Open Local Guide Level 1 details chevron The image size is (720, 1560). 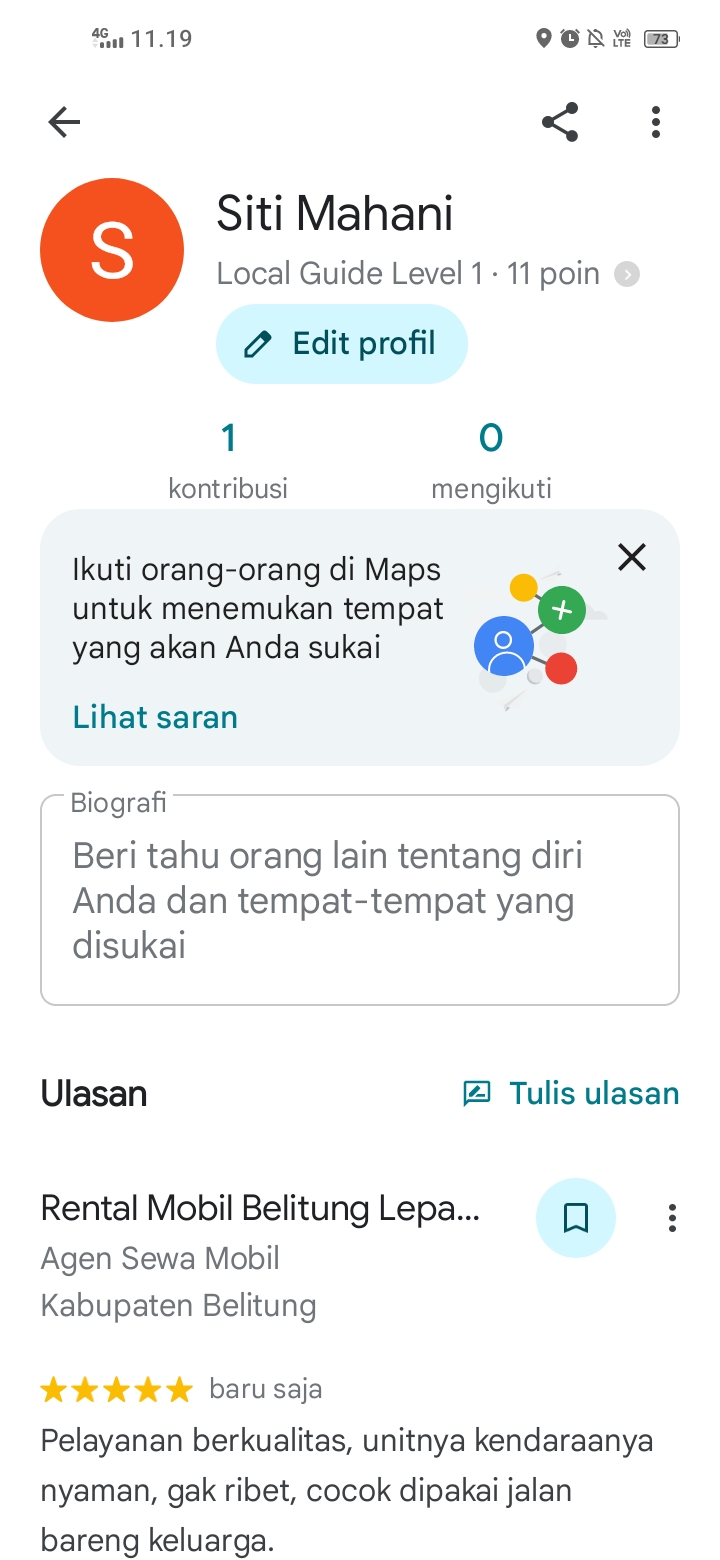click(627, 274)
